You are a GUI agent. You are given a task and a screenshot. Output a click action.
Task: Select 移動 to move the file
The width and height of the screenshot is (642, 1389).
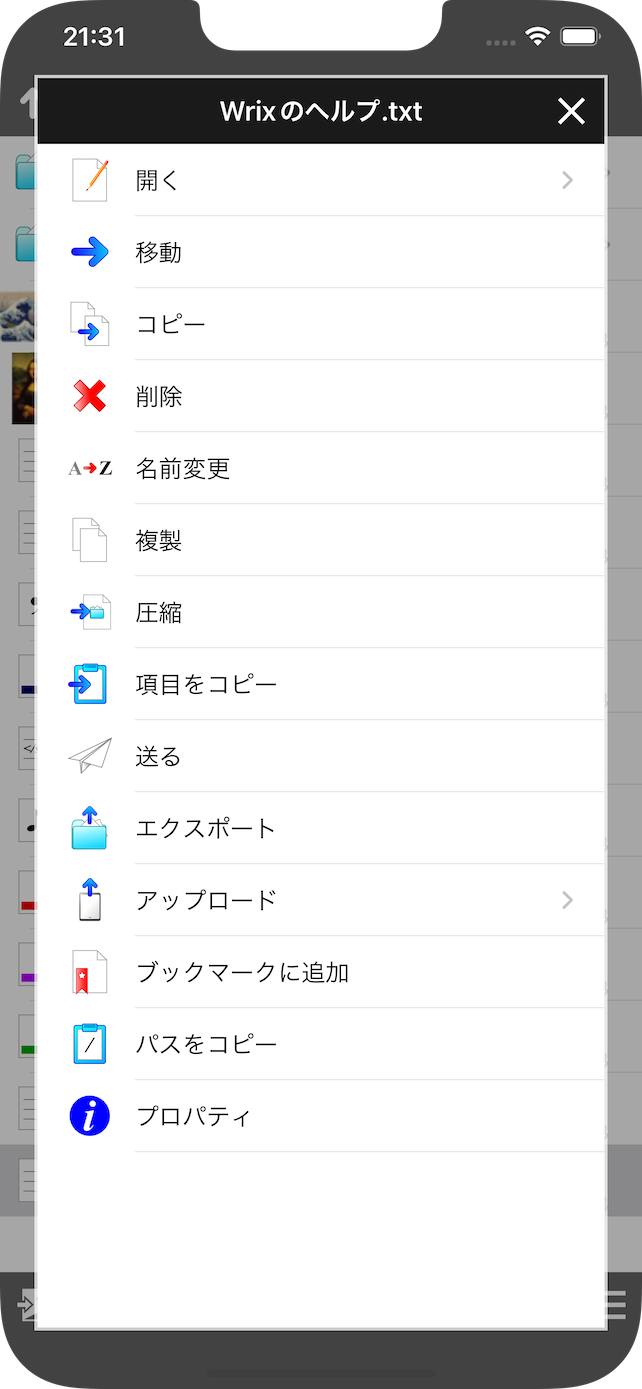(320, 252)
